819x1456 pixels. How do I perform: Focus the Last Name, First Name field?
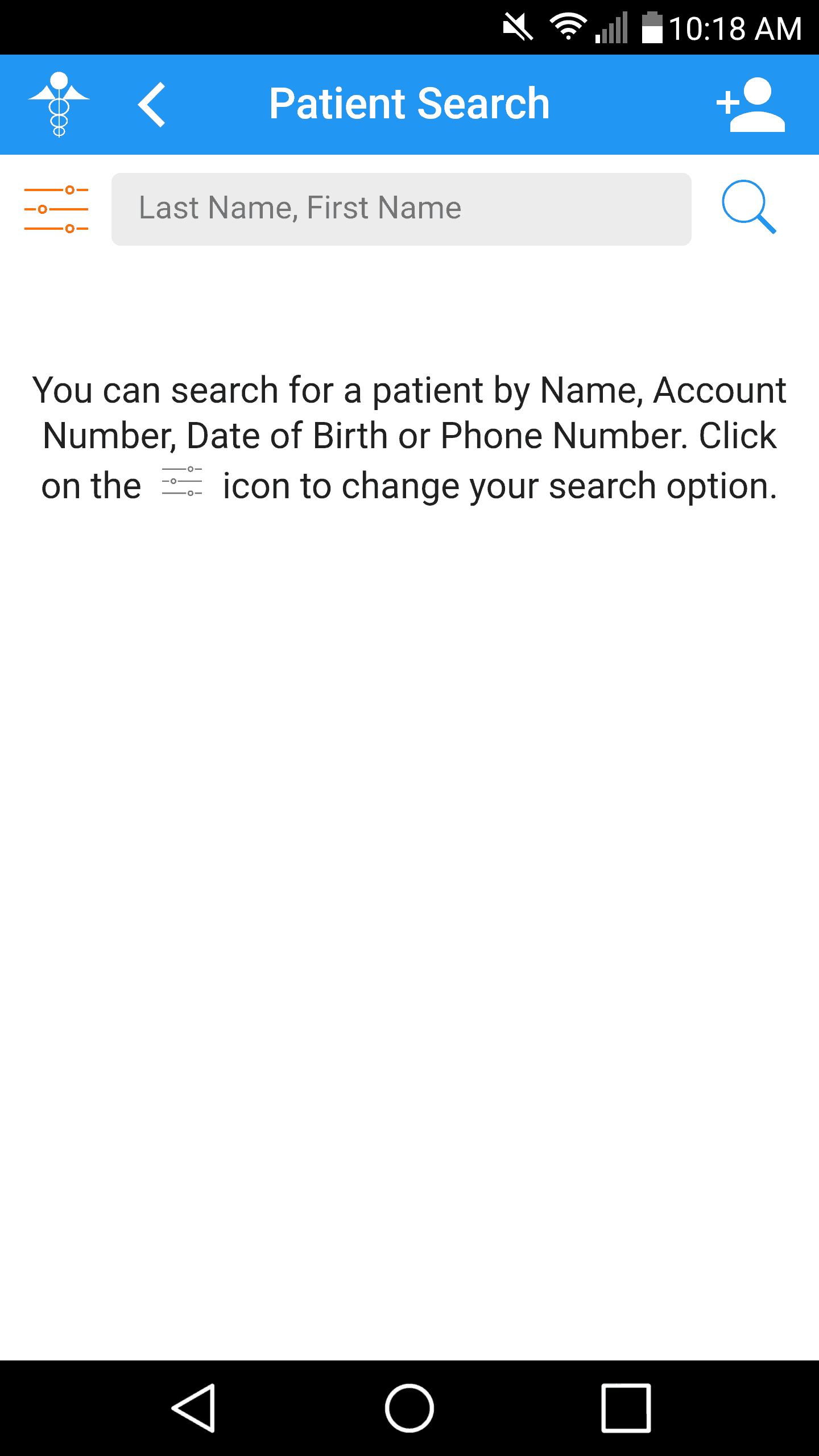pos(401,209)
